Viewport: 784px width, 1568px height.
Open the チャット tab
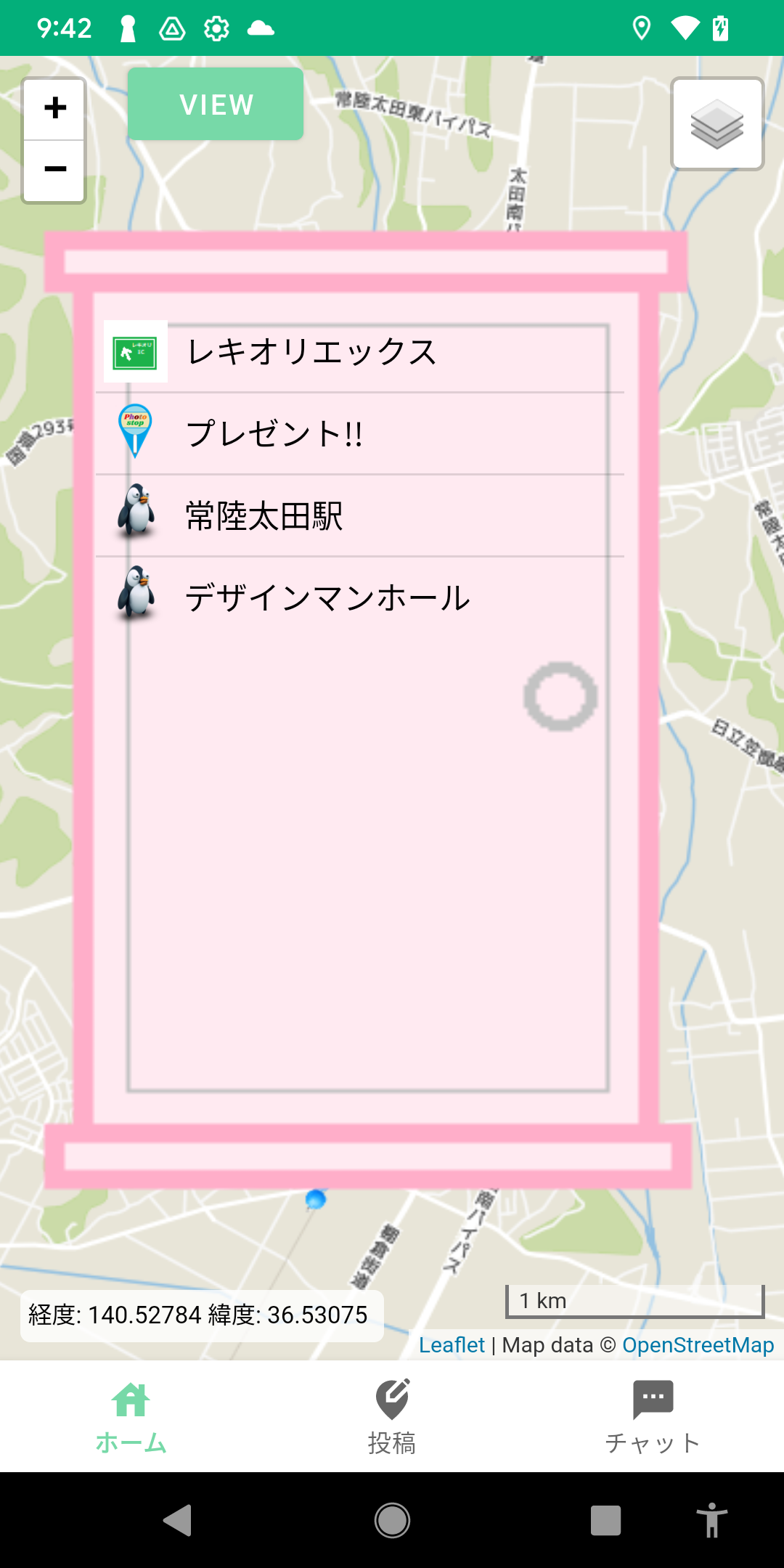(653, 1417)
